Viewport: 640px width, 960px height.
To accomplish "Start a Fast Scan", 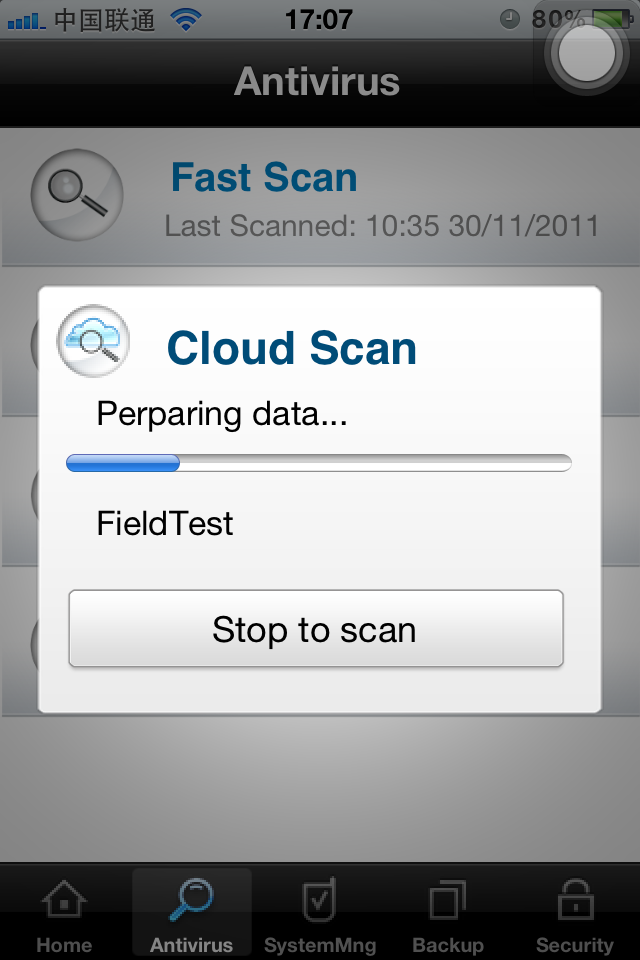I will 264,178.
